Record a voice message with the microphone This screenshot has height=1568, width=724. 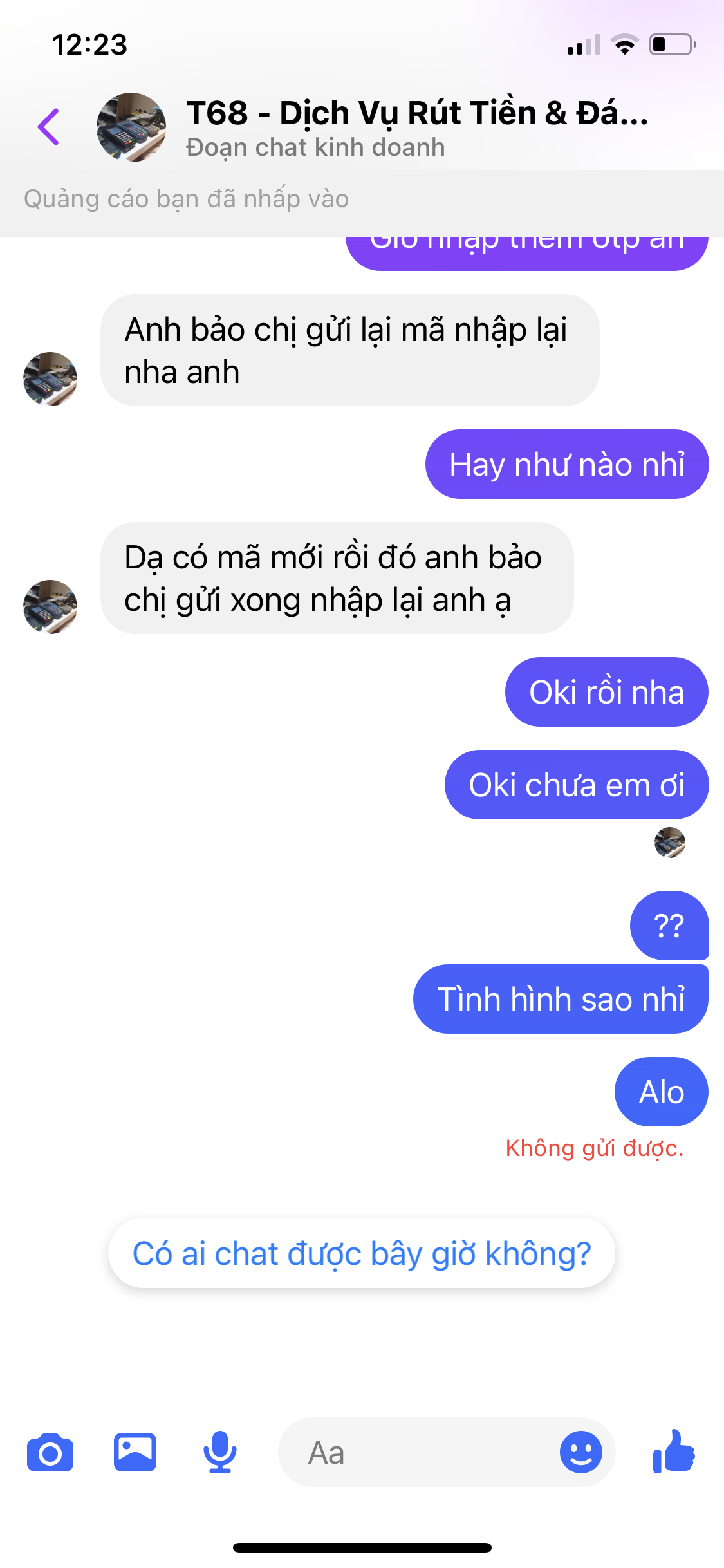(220, 1452)
